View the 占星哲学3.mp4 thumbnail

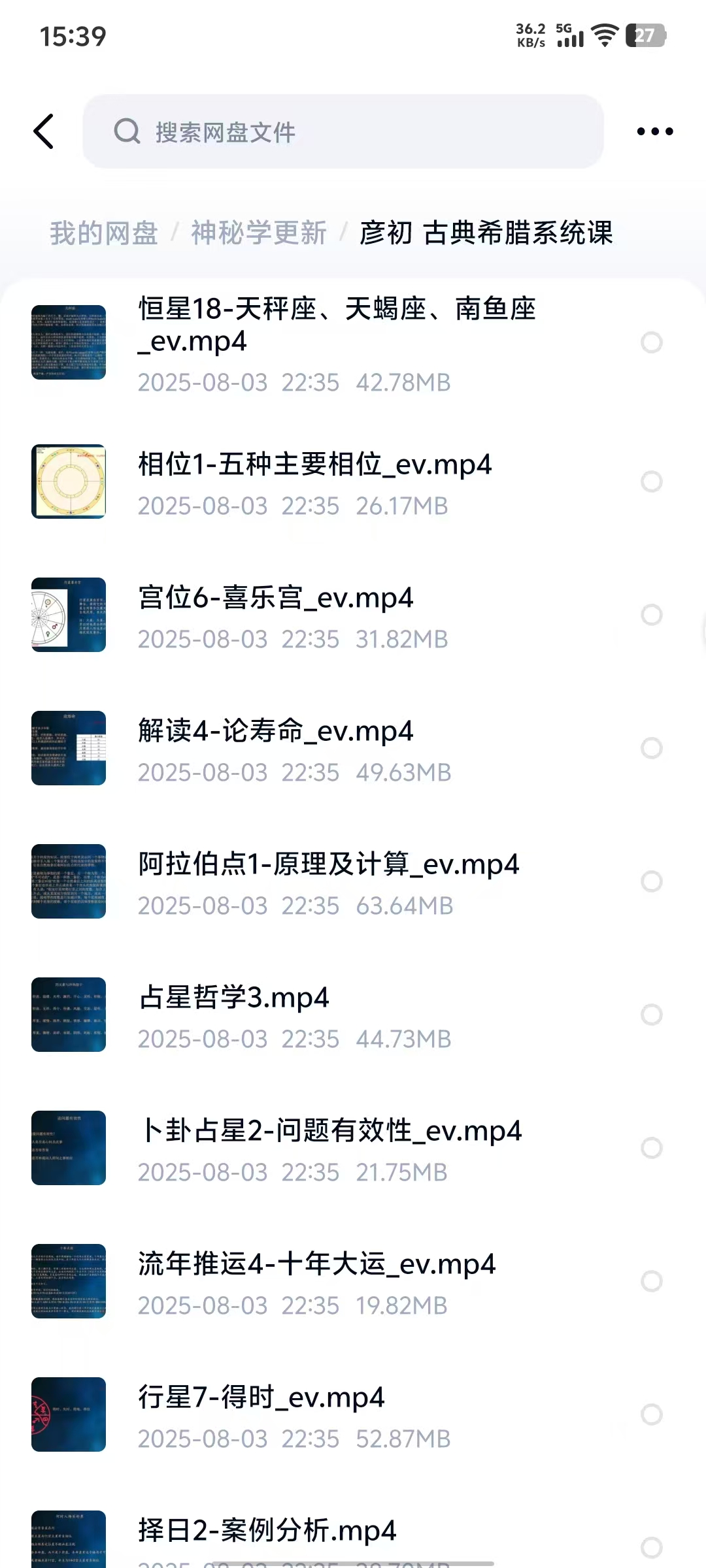click(69, 1015)
